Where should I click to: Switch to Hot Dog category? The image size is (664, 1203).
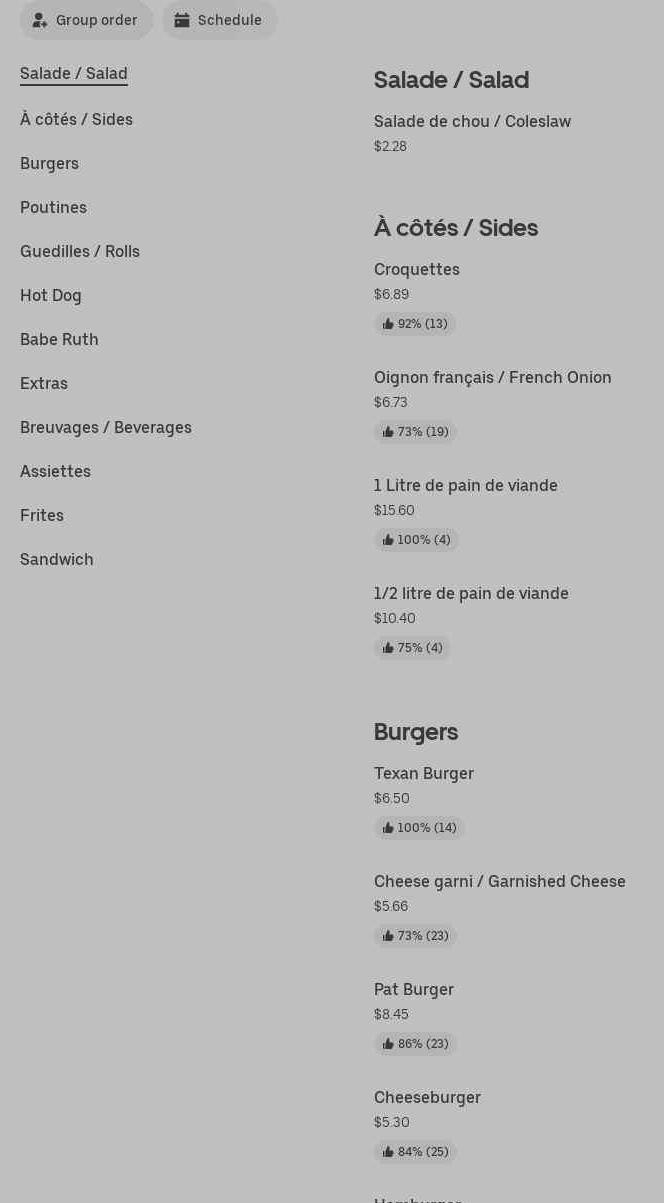51,295
